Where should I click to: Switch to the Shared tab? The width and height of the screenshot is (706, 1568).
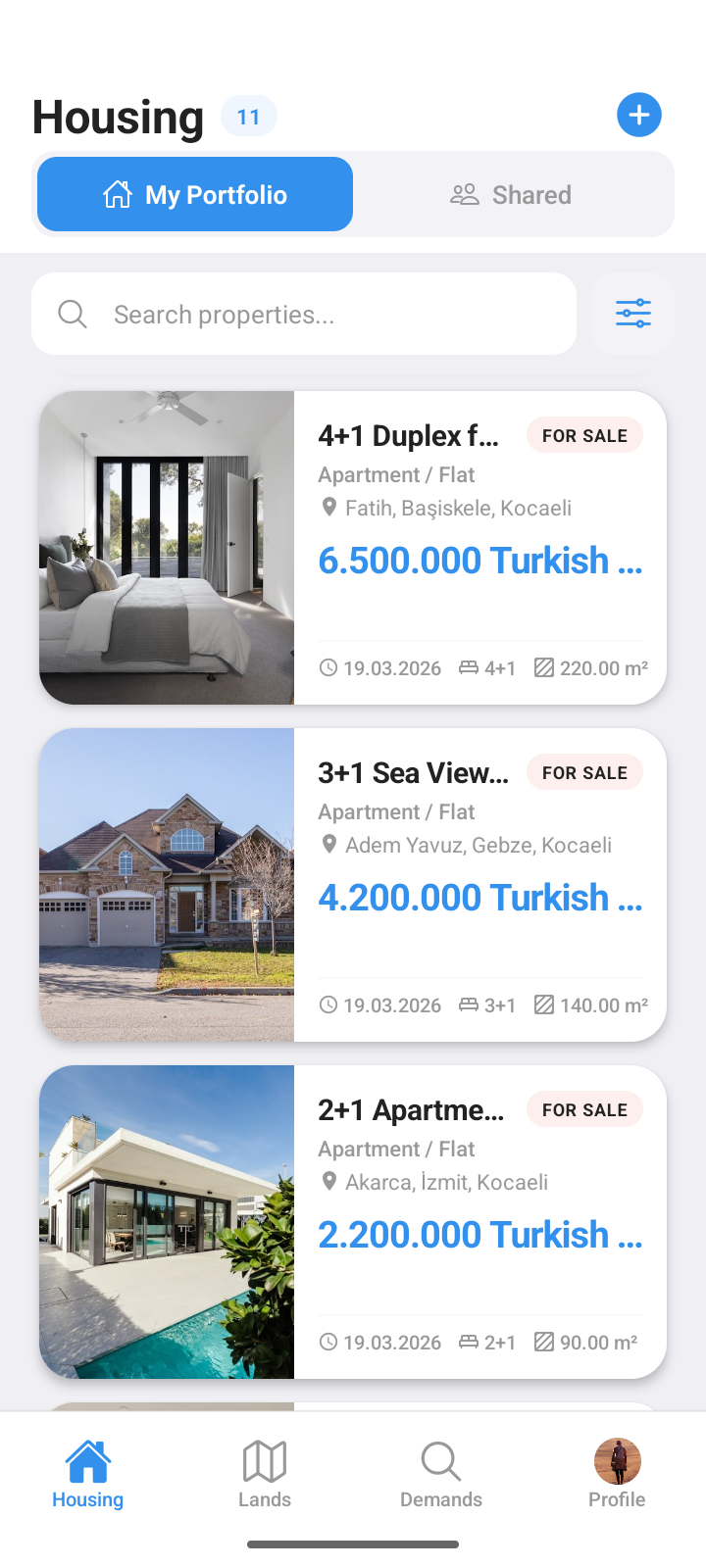click(511, 194)
